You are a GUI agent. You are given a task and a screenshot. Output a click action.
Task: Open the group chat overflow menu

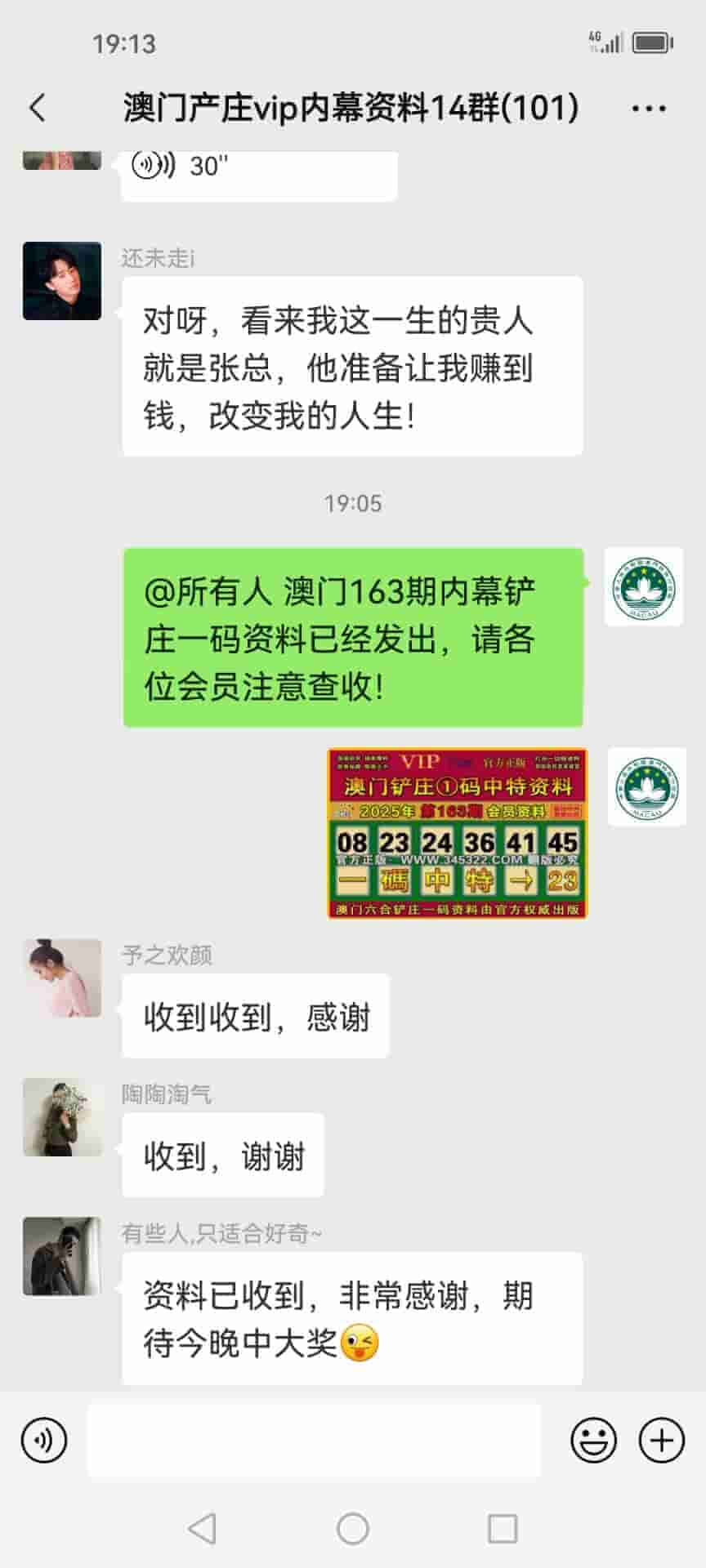[649, 108]
